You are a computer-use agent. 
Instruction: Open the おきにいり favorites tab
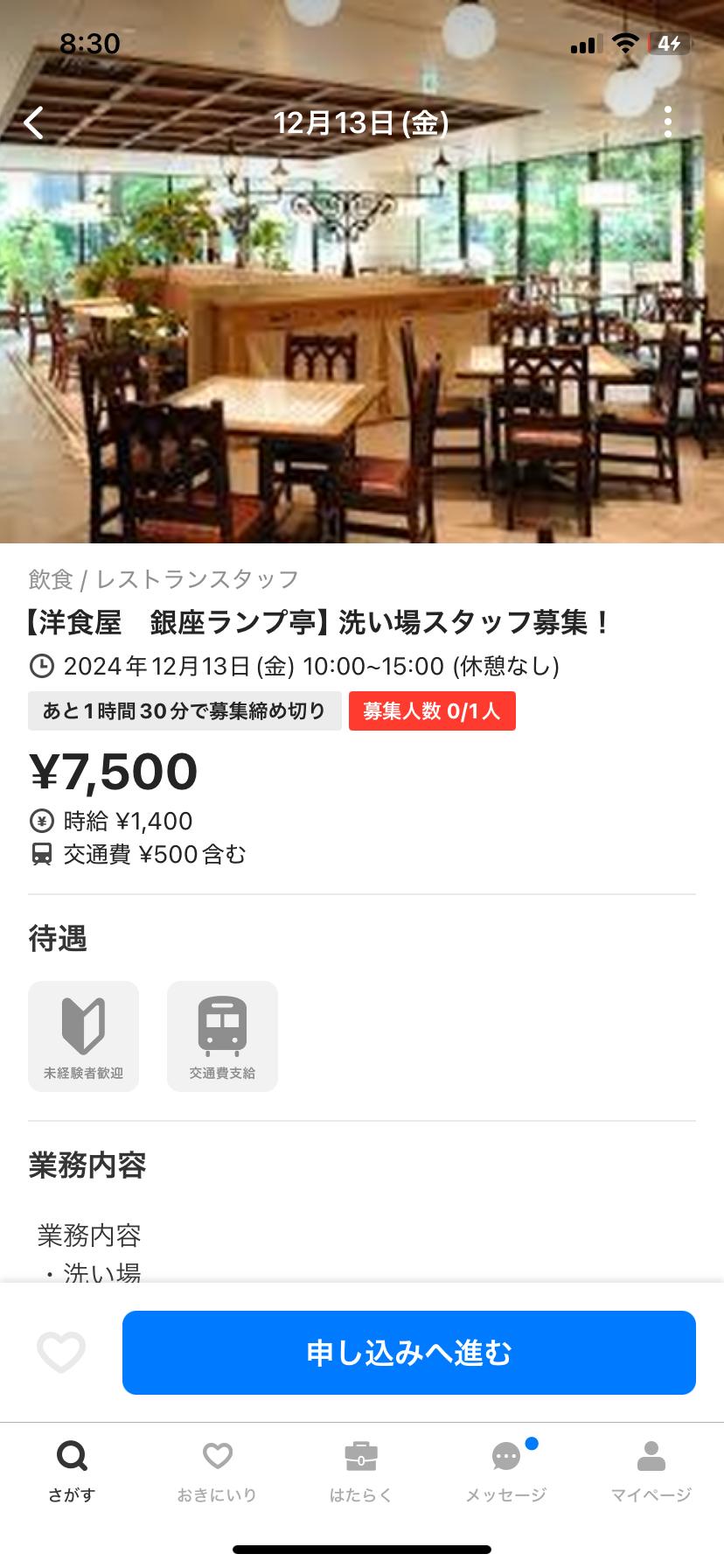coord(217,1472)
